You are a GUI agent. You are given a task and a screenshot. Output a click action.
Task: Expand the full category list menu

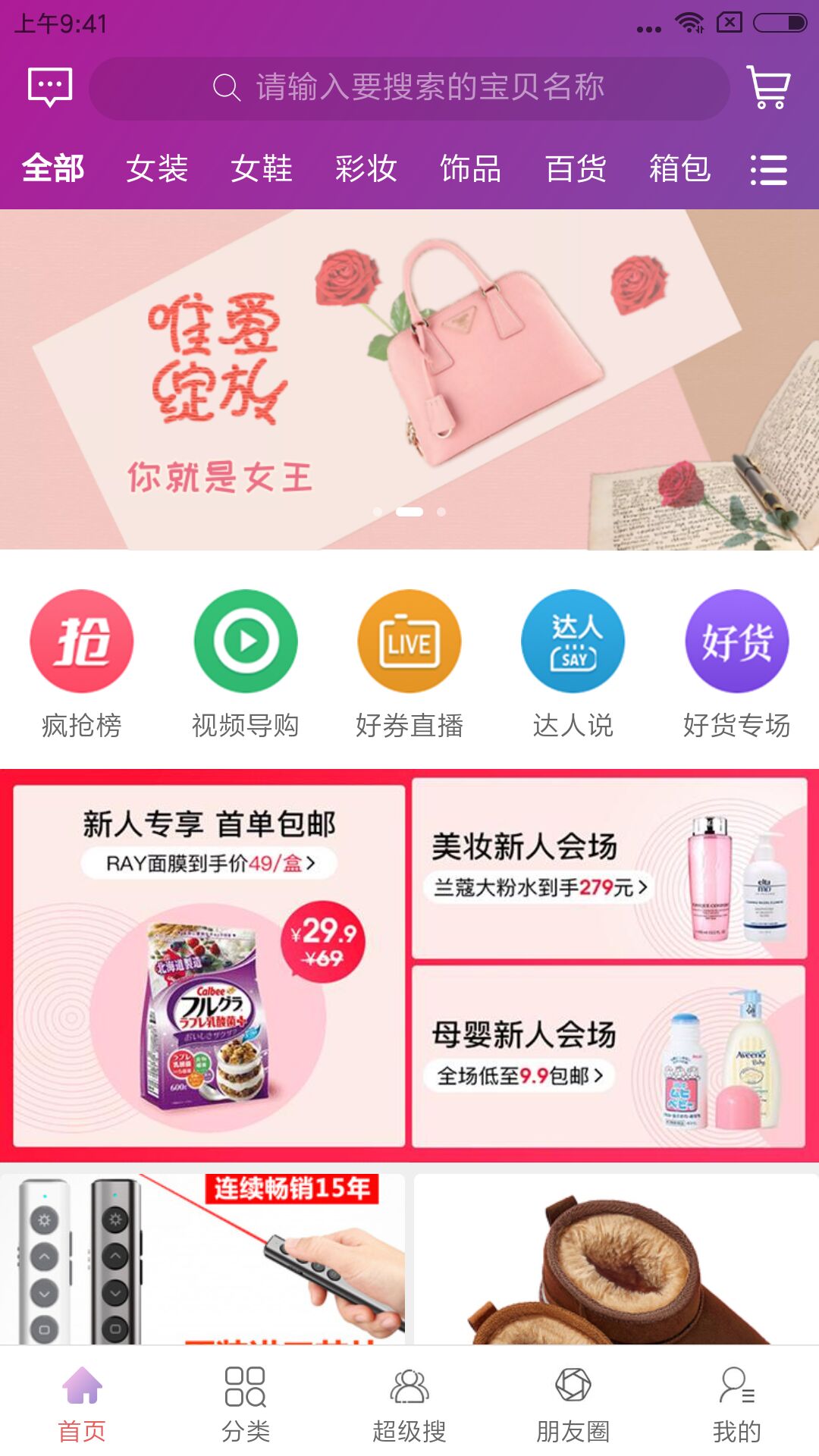(x=768, y=169)
